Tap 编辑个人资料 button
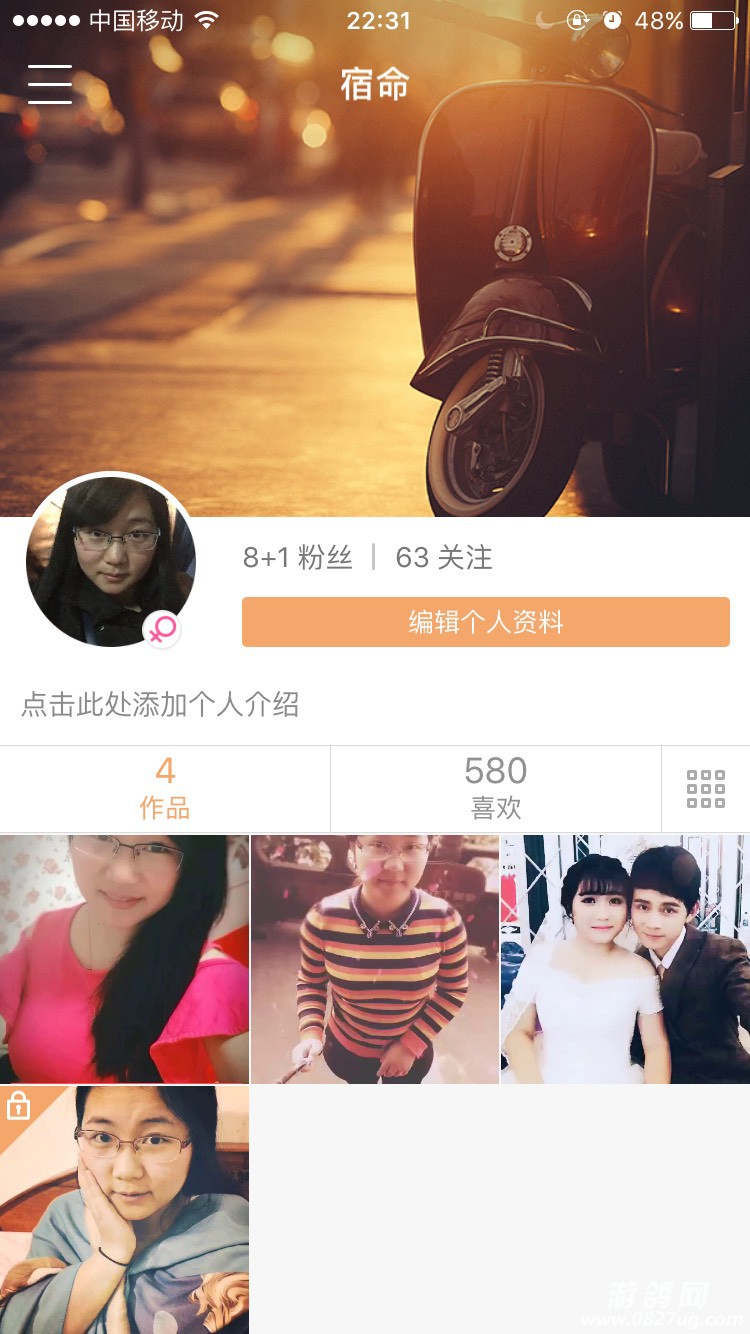750x1334 pixels. pos(485,622)
